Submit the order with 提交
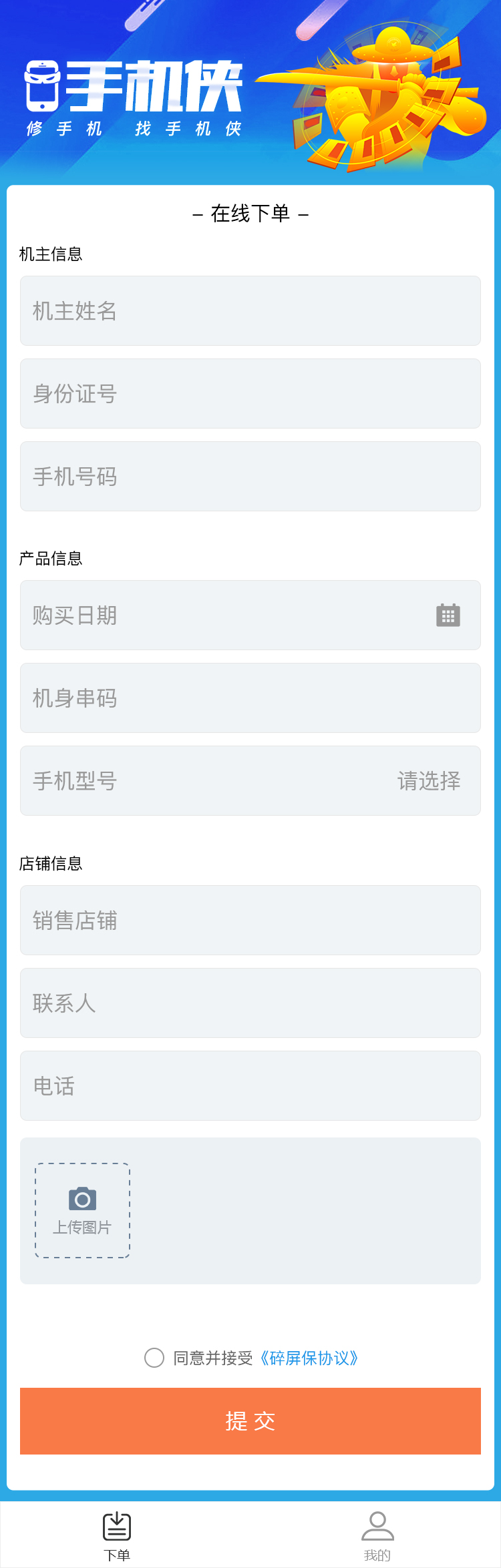501x1568 pixels. coord(250,1421)
